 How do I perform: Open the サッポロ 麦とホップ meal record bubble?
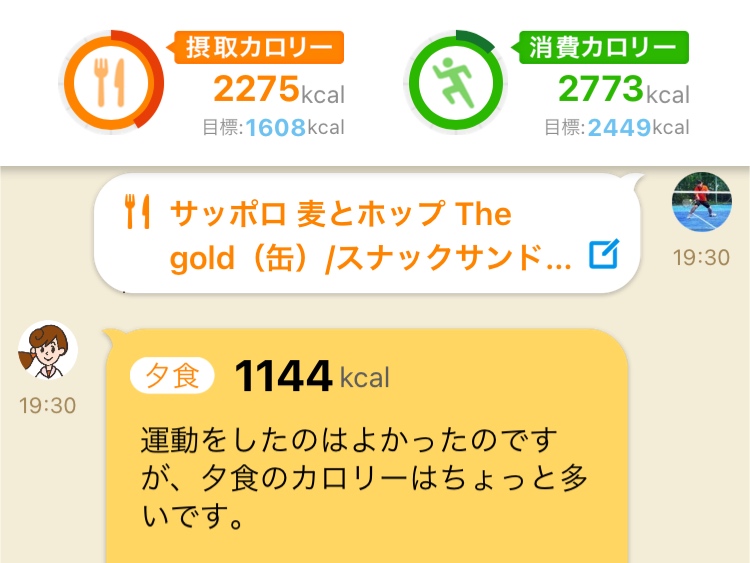pos(367,233)
